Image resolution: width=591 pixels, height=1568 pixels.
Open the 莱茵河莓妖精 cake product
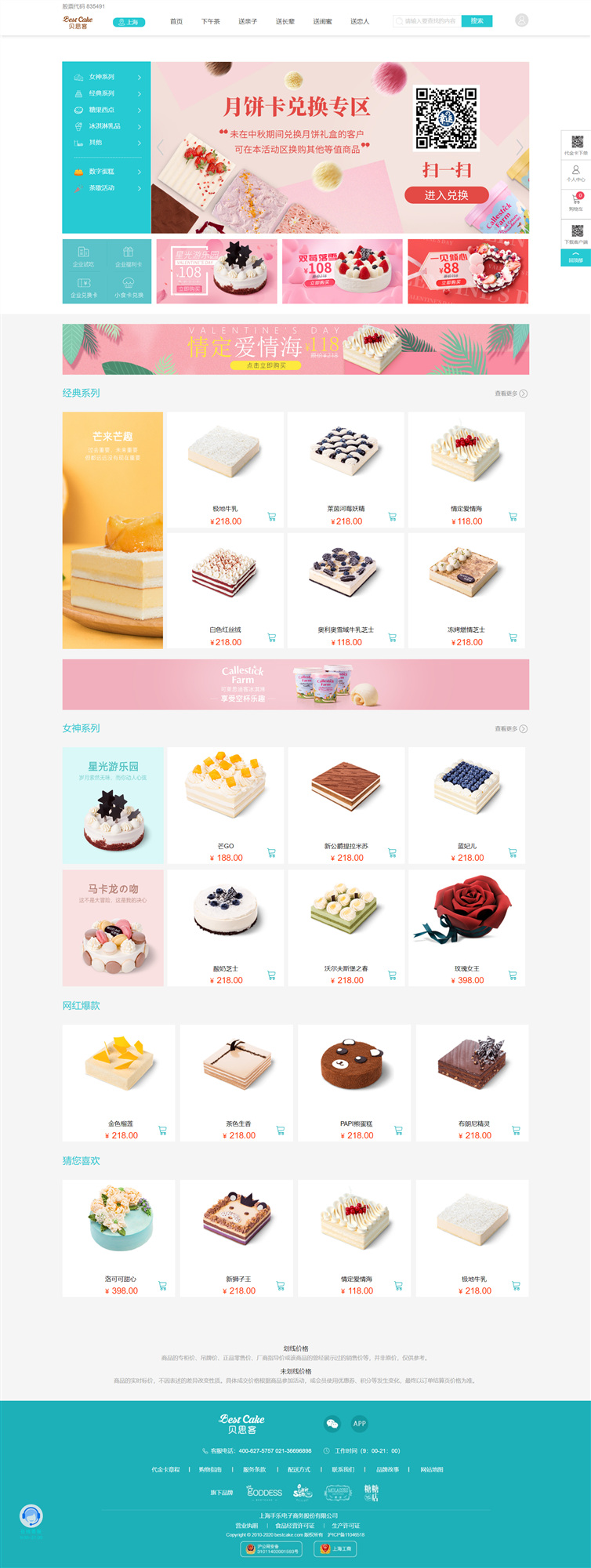click(346, 463)
